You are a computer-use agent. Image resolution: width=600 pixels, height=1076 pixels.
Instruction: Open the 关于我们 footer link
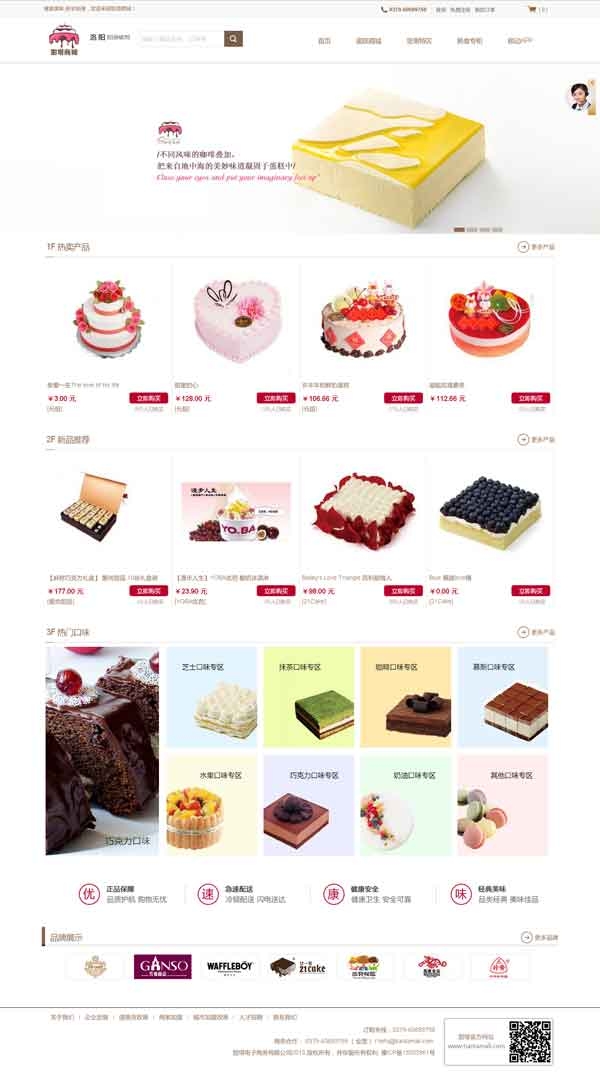[x=62, y=1017]
